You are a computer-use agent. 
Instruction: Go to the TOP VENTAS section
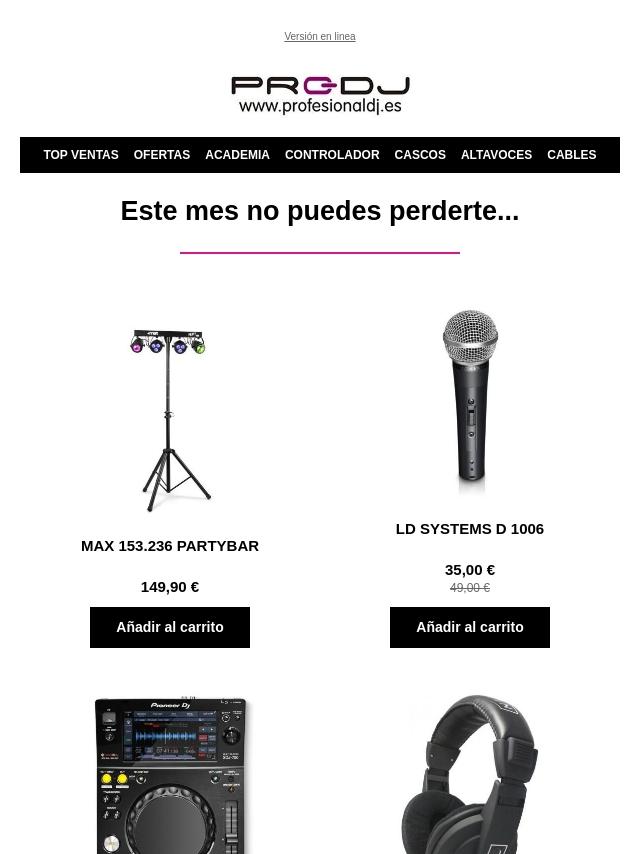pyautogui.click(x=81, y=155)
